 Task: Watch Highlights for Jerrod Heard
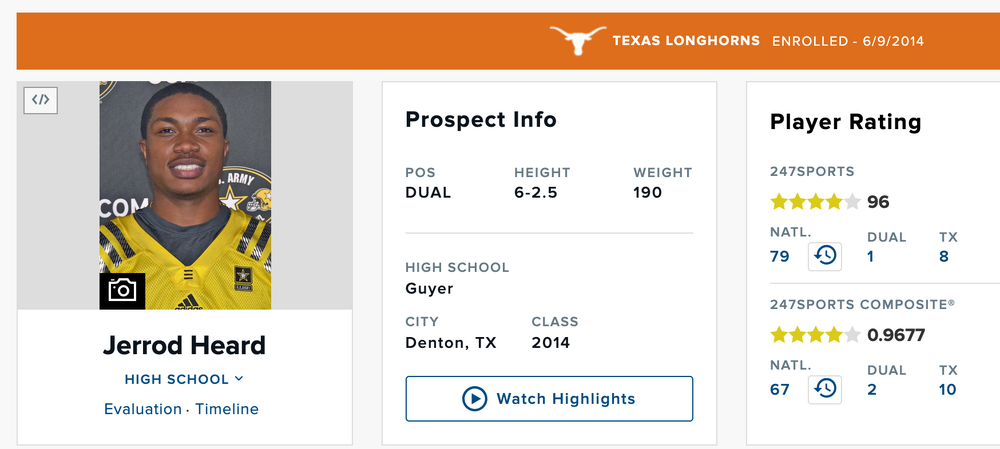pyautogui.click(x=549, y=399)
